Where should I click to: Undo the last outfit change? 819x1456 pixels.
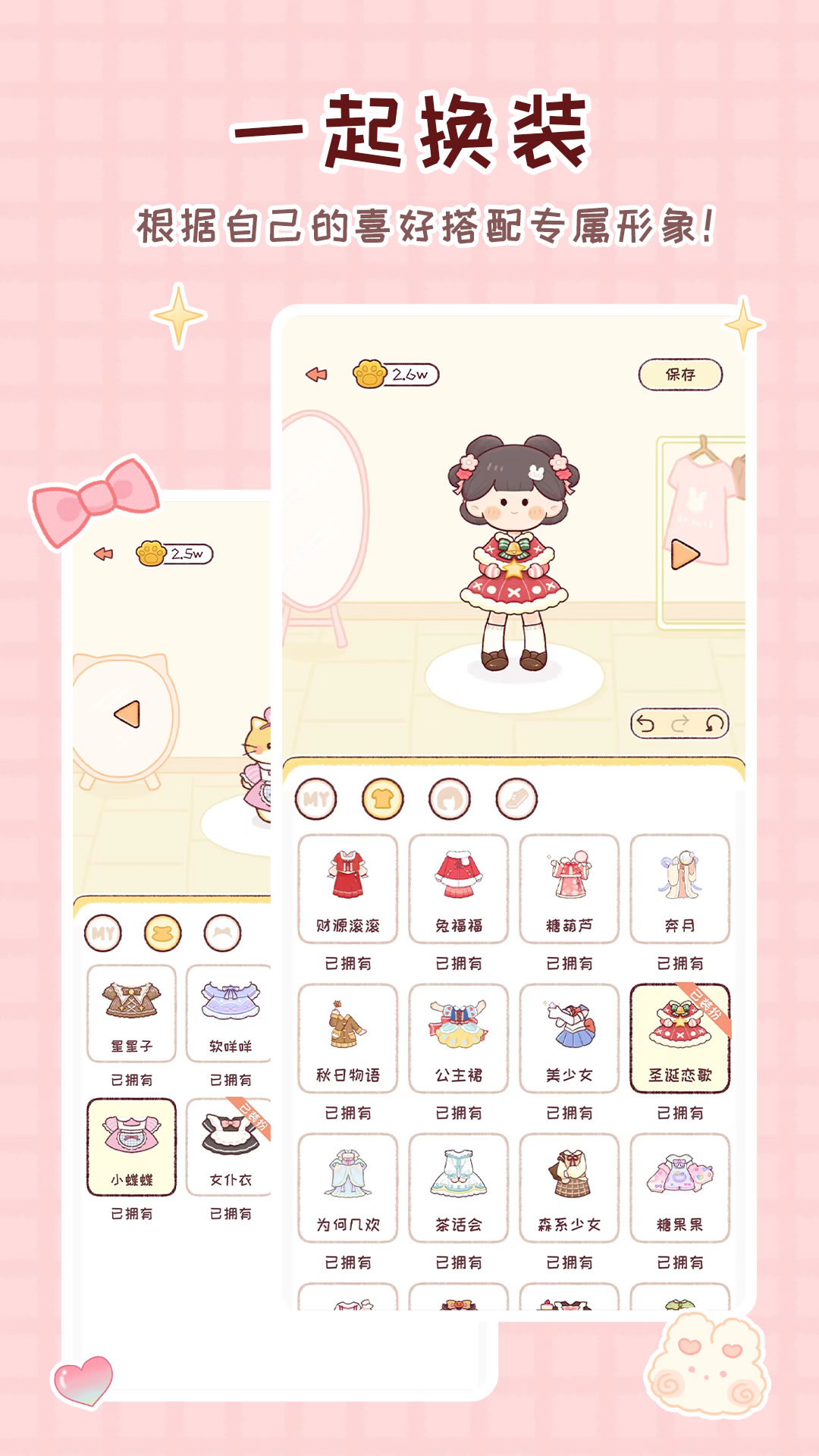[646, 723]
